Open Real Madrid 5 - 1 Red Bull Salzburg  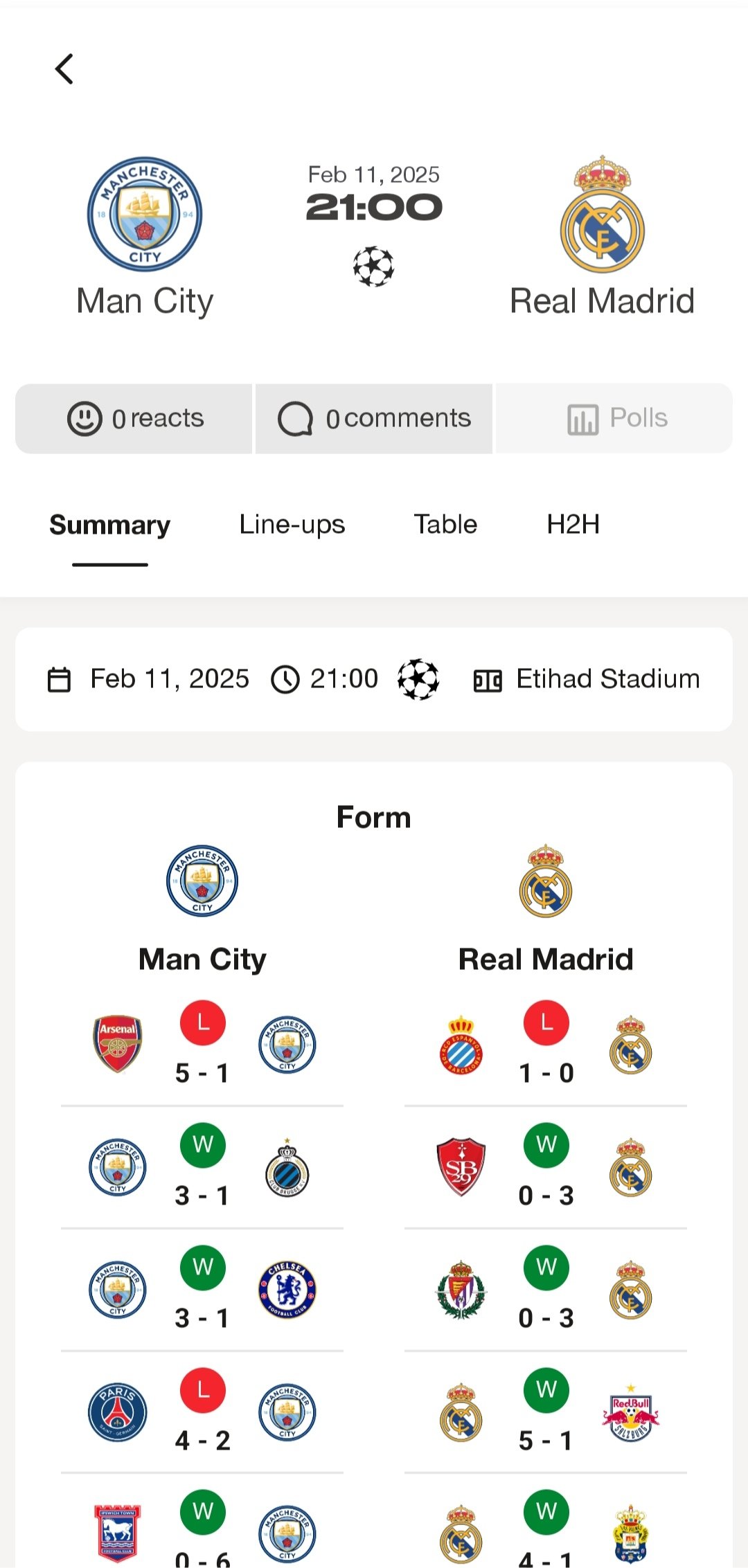point(546,1413)
